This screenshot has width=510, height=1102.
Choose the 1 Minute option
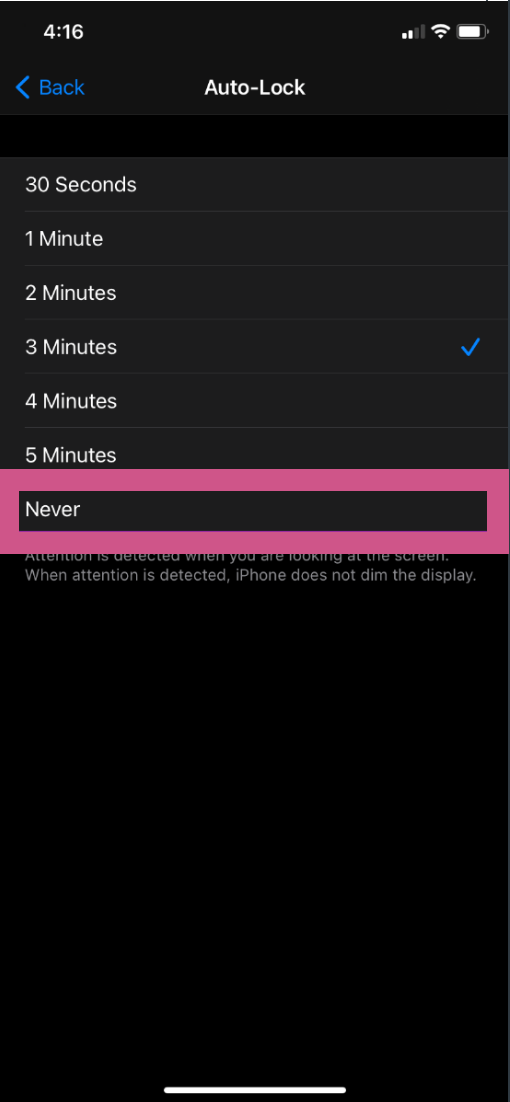(255, 239)
